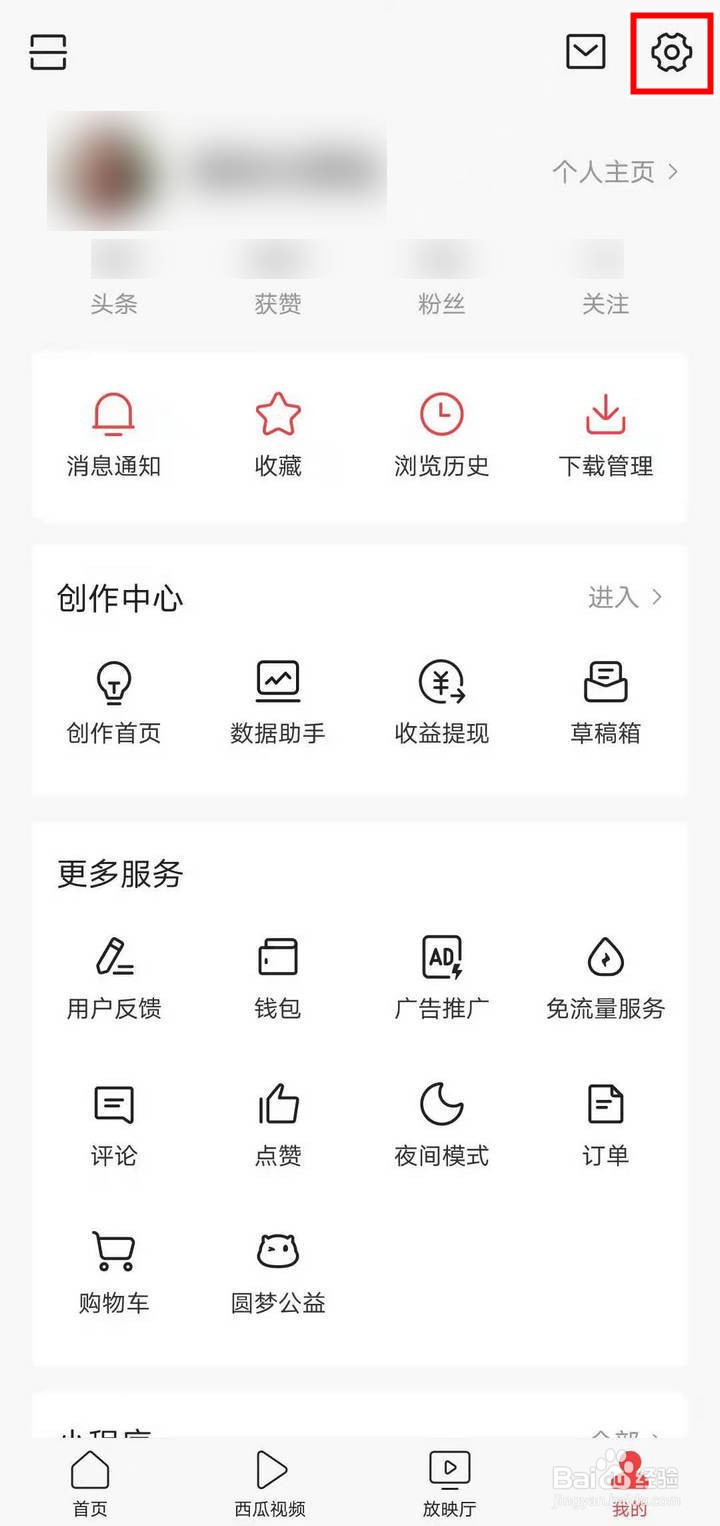This screenshot has width=720, height=1526.
Task: Expand 个人主页 personal homepage
Action: coord(614,172)
